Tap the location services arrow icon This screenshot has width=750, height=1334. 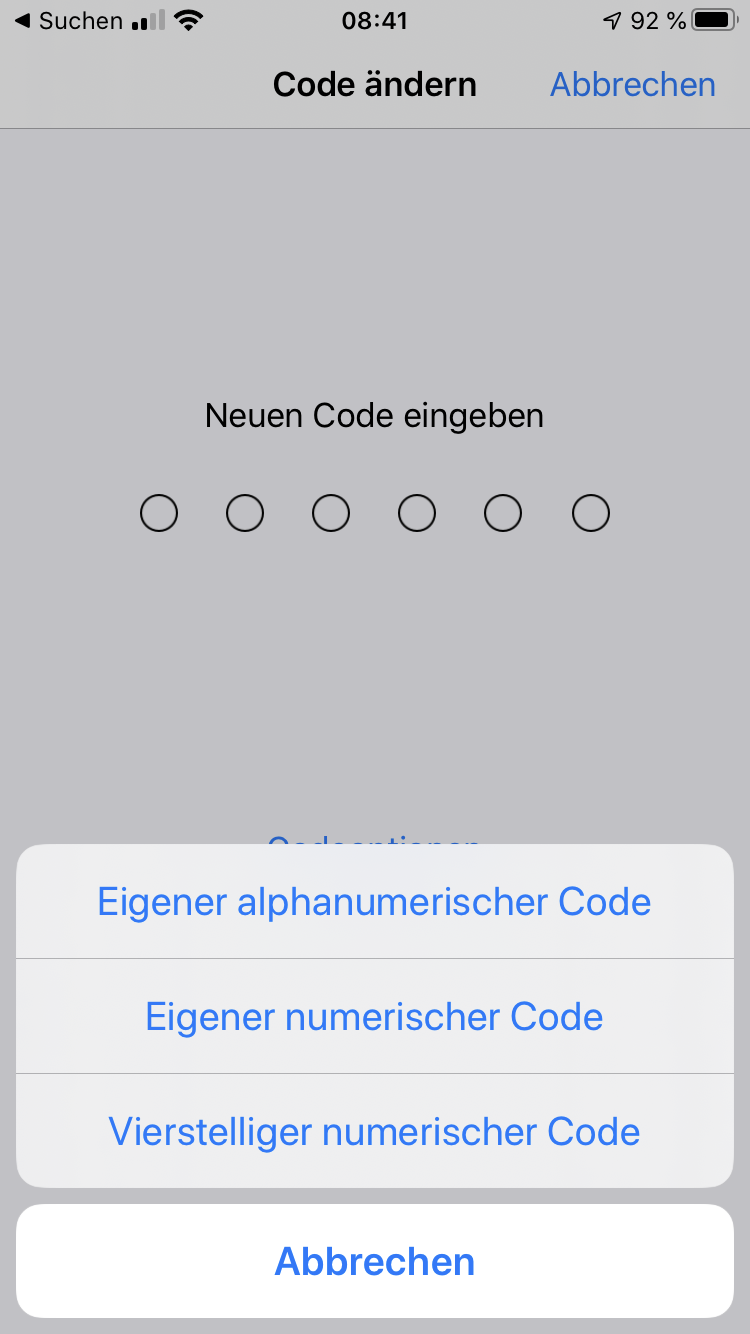click(x=611, y=19)
